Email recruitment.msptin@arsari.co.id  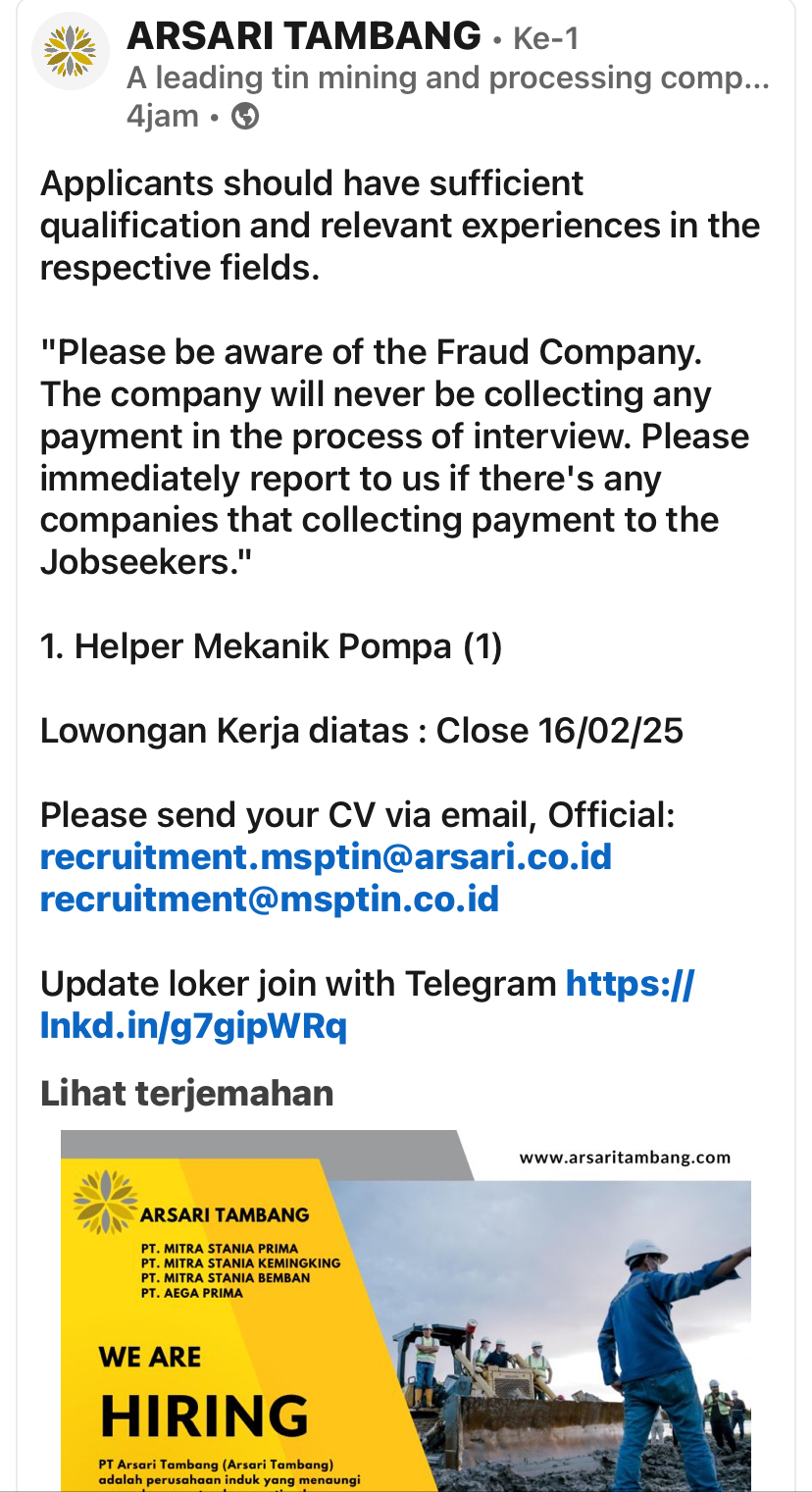pyautogui.click(x=326, y=856)
